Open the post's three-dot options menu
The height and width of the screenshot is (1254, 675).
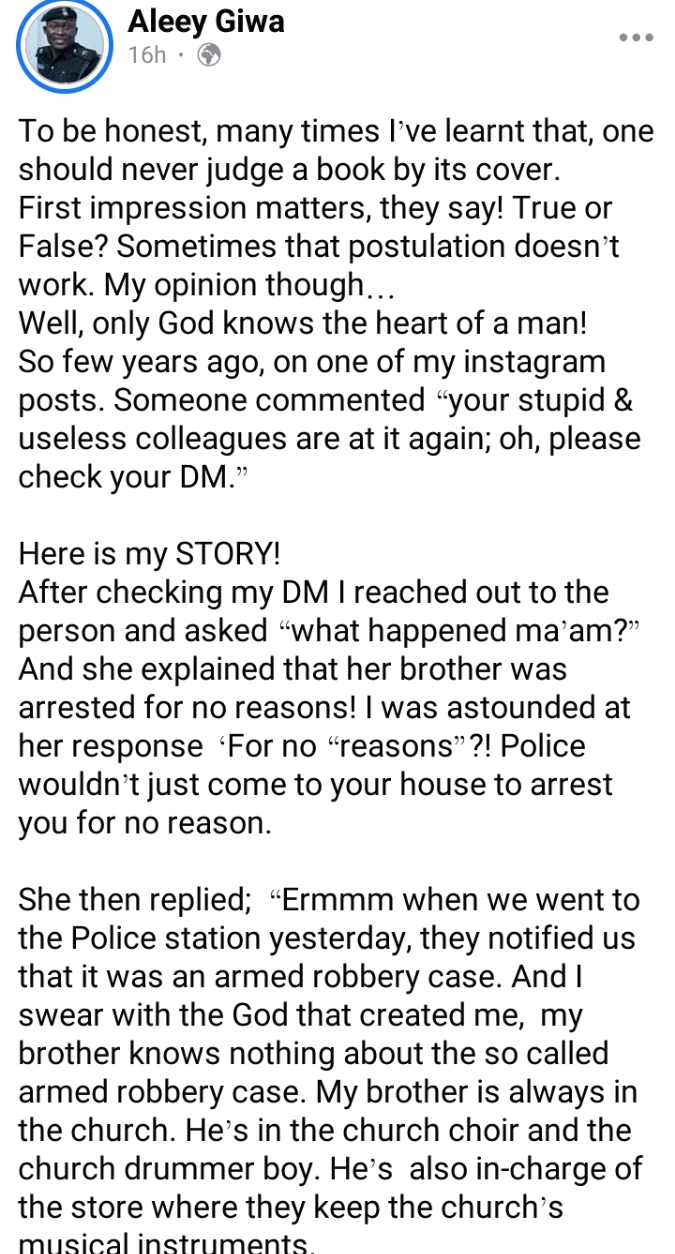(x=636, y=38)
